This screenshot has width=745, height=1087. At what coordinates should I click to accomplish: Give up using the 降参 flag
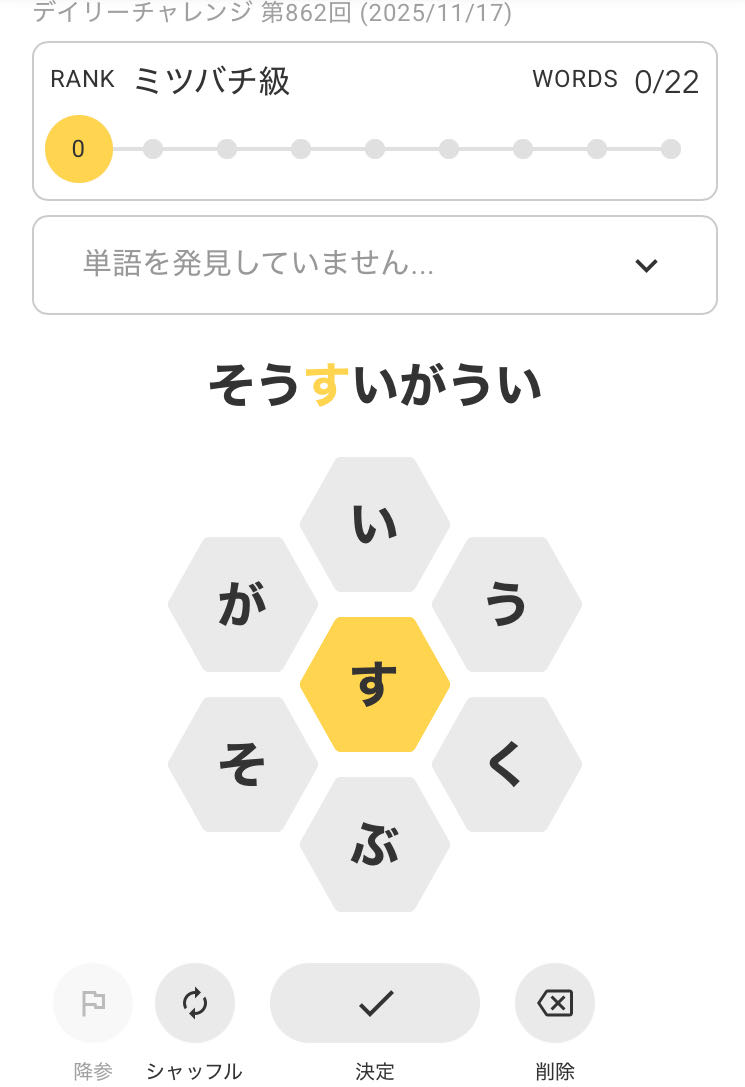(93, 1003)
